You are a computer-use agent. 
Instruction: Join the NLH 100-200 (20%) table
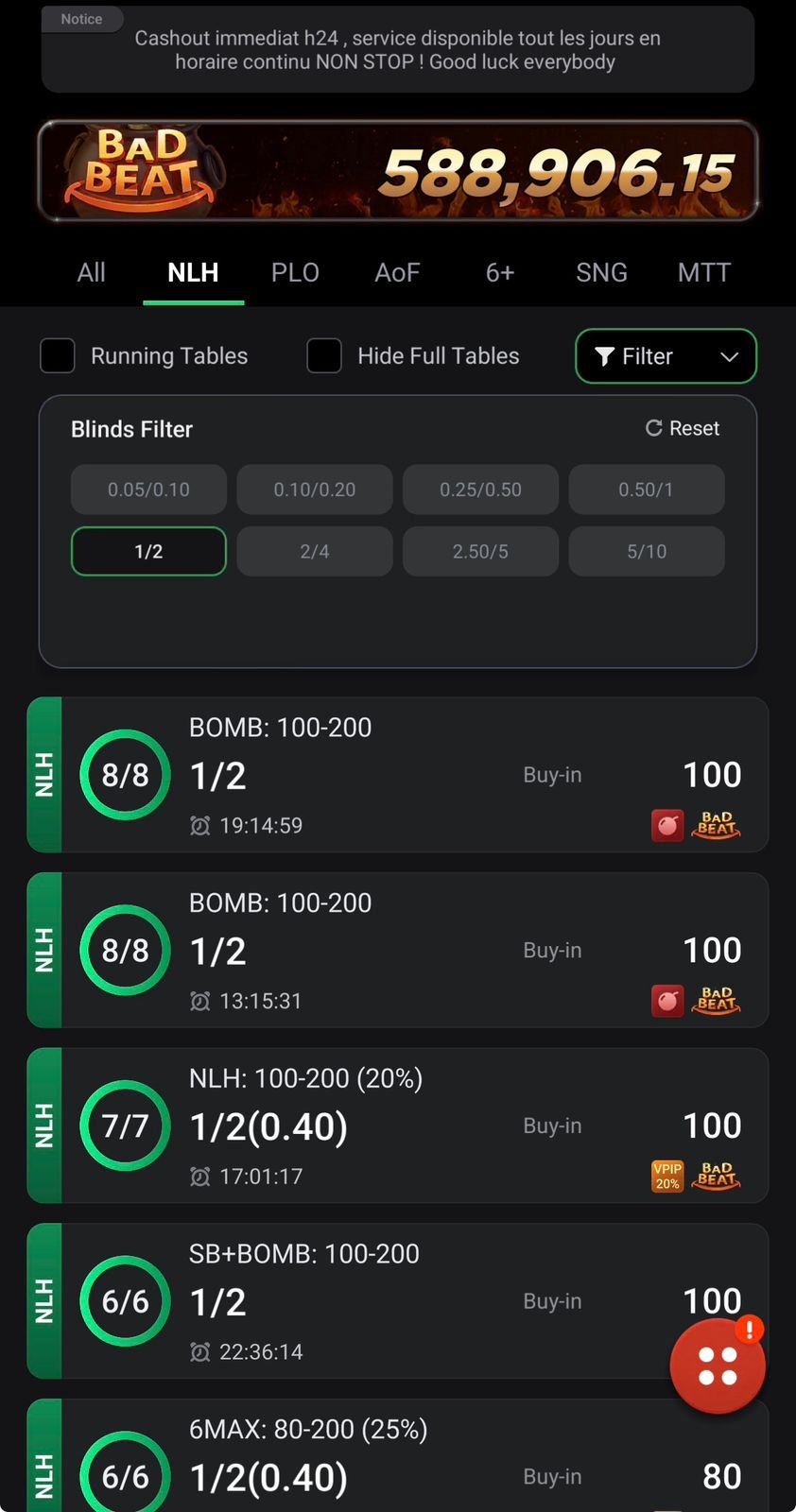398,1125
